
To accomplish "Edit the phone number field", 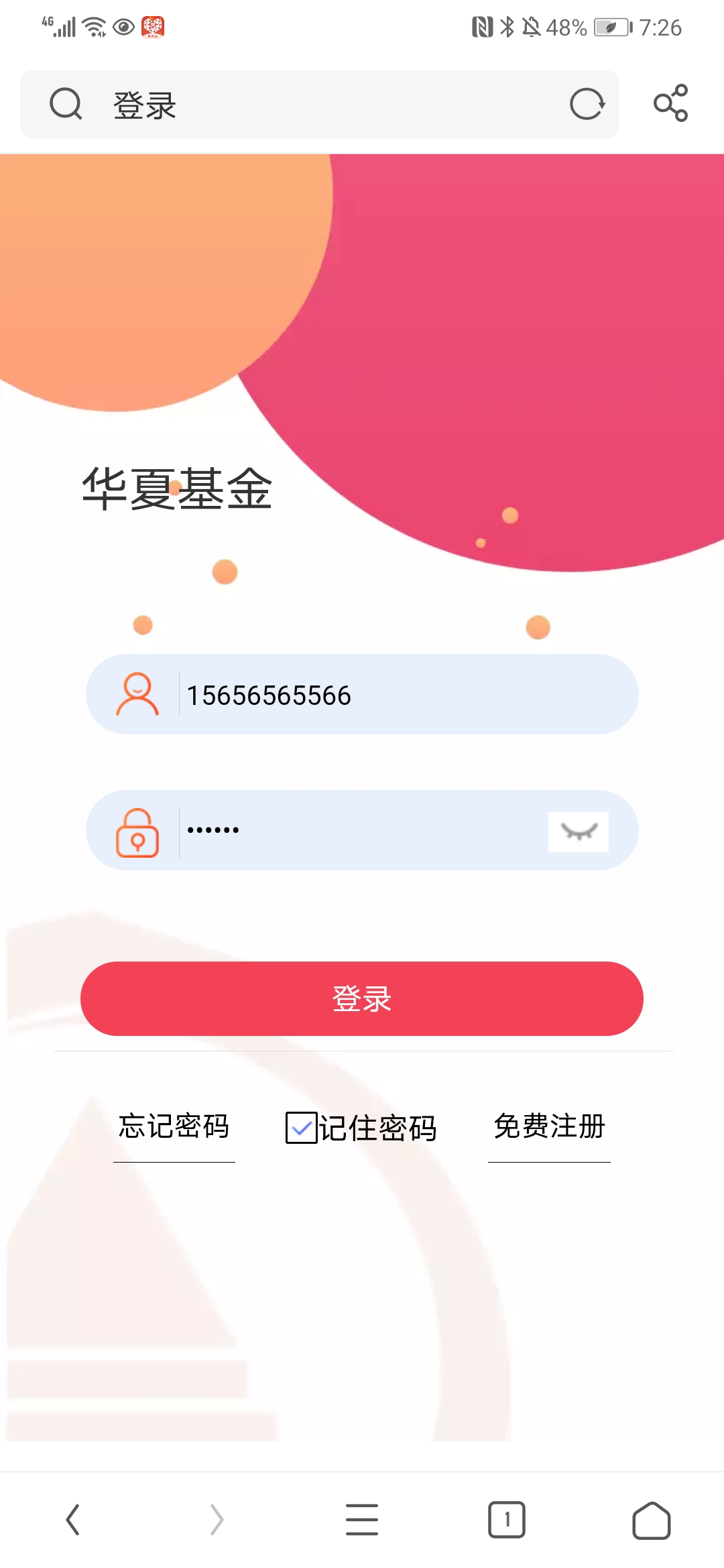I will tap(402, 695).
